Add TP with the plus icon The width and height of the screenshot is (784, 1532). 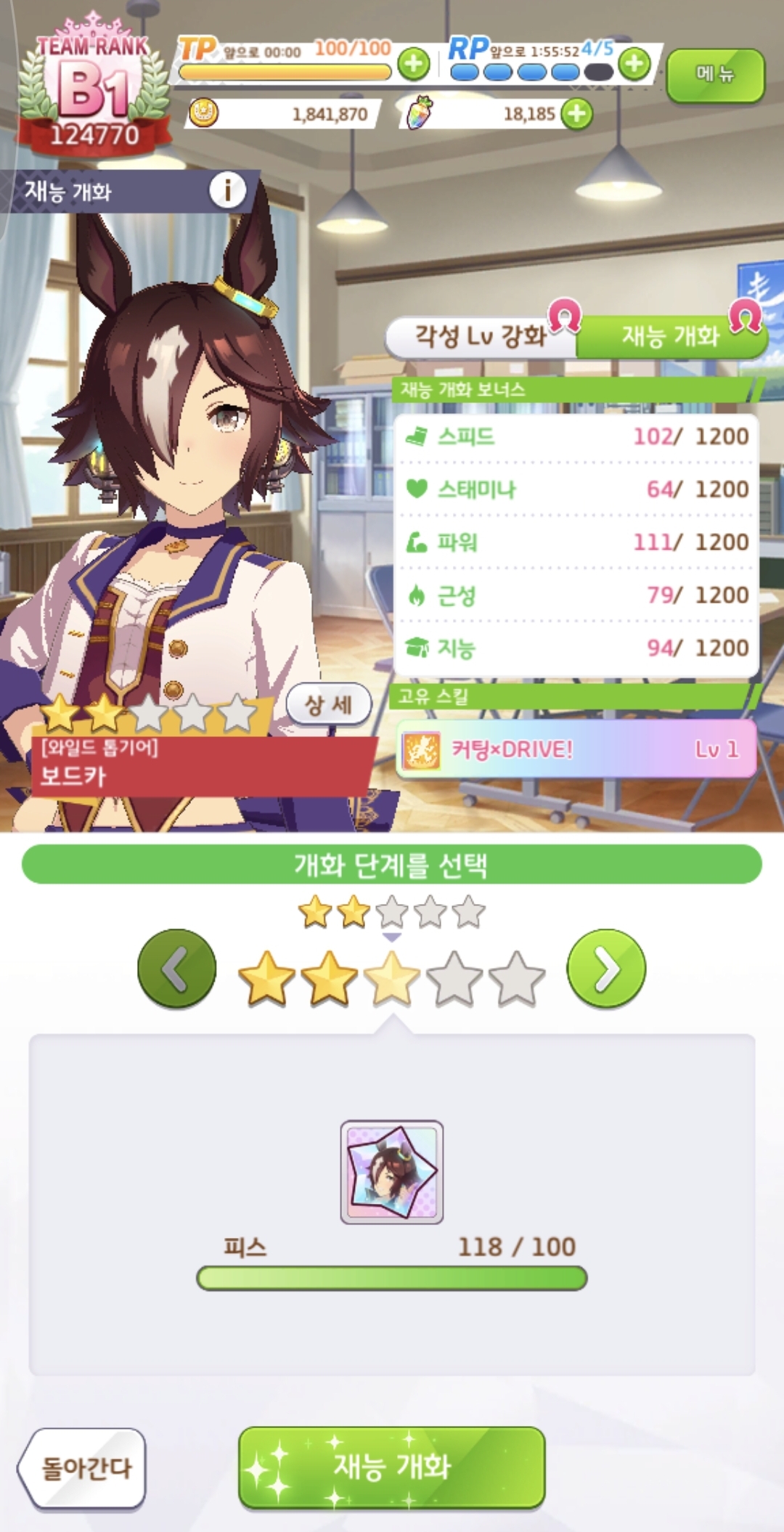click(x=414, y=64)
